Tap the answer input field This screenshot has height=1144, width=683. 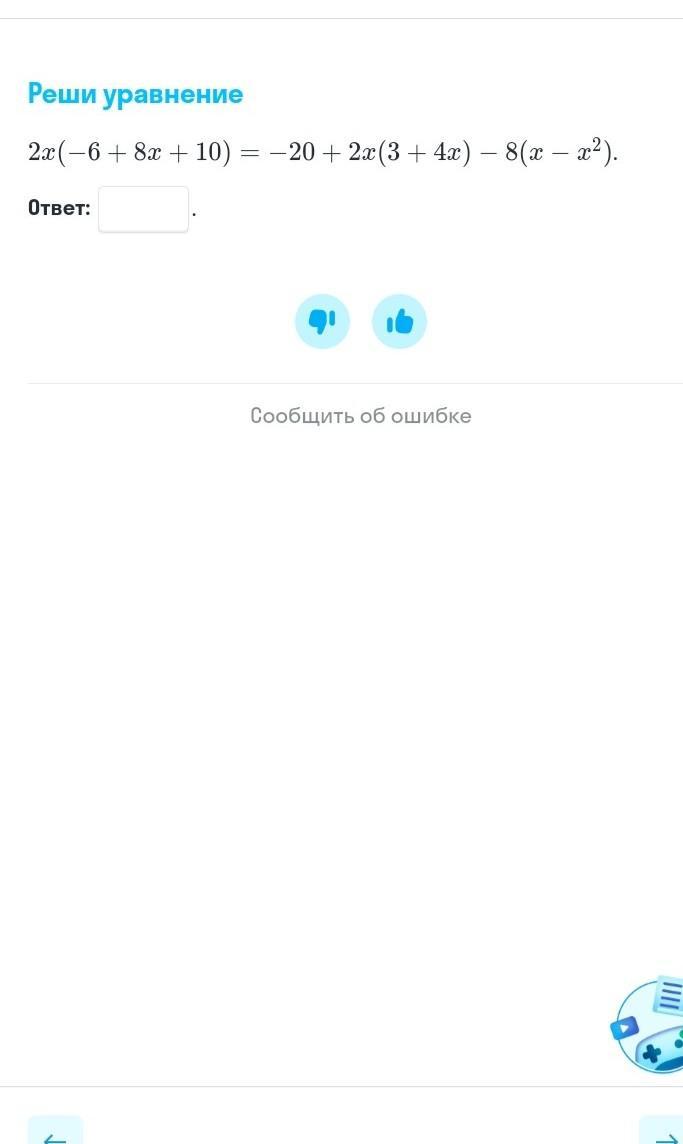[x=143, y=209]
